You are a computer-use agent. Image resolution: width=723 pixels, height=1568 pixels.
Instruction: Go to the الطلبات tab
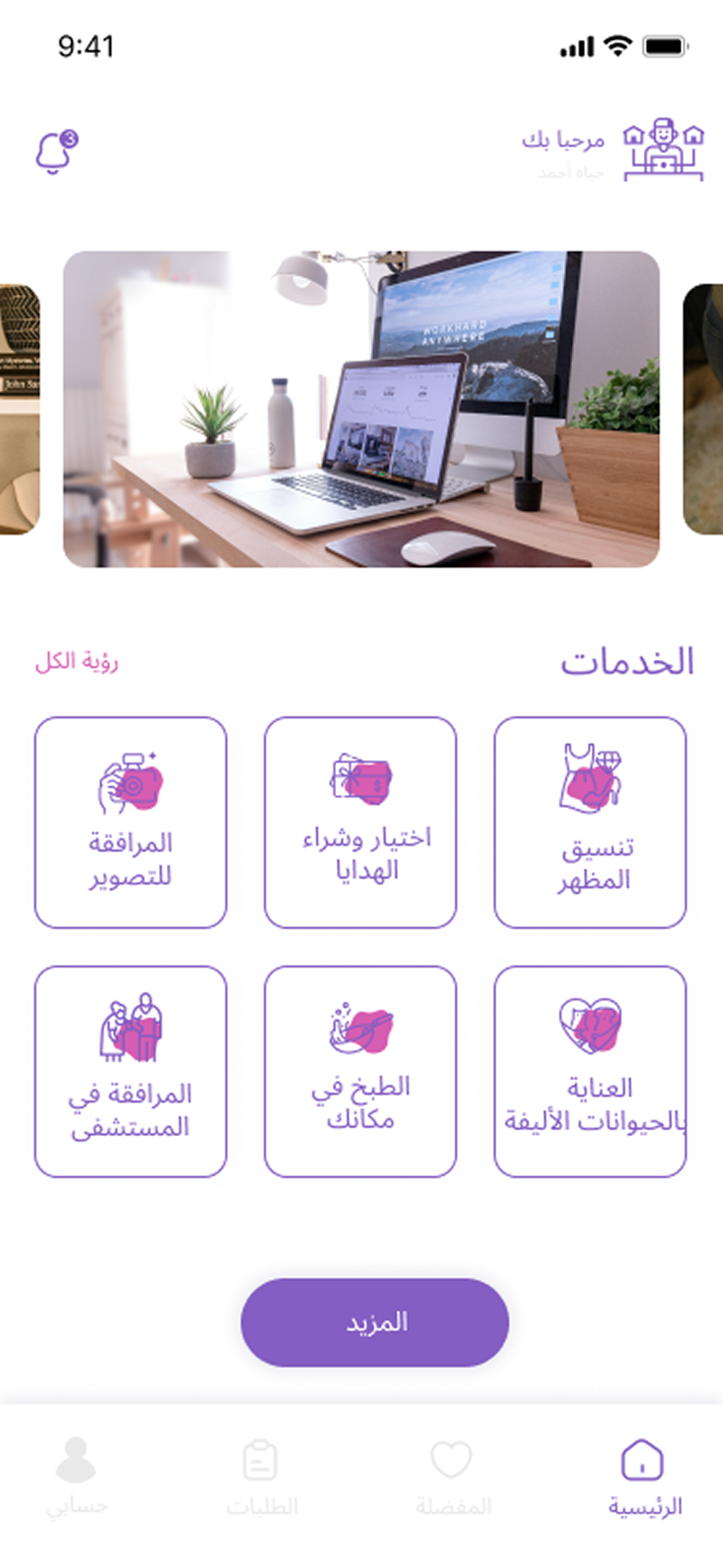(261, 1477)
